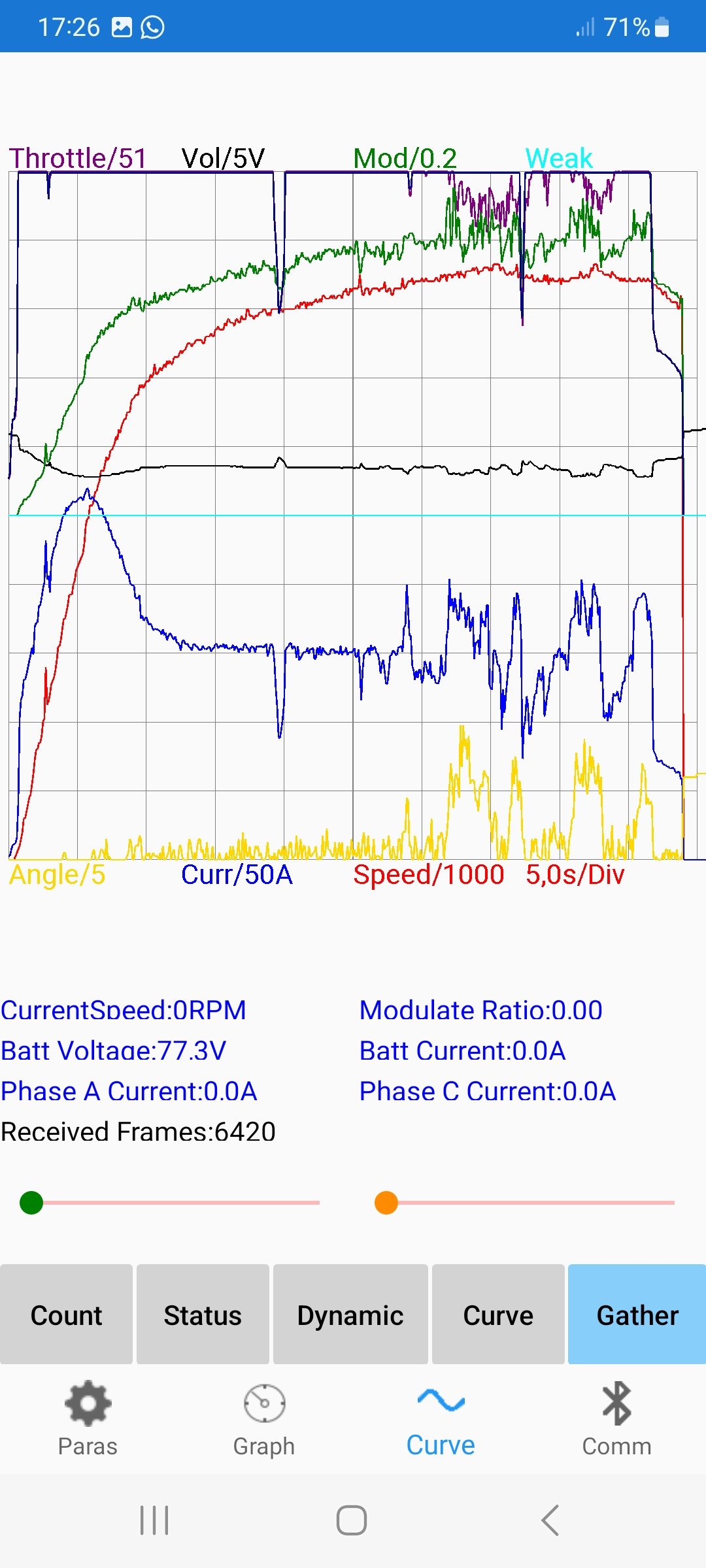Image resolution: width=706 pixels, height=1568 pixels.
Task: Tap the Count button
Action: pyautogui.click(x=66, y=1315)
